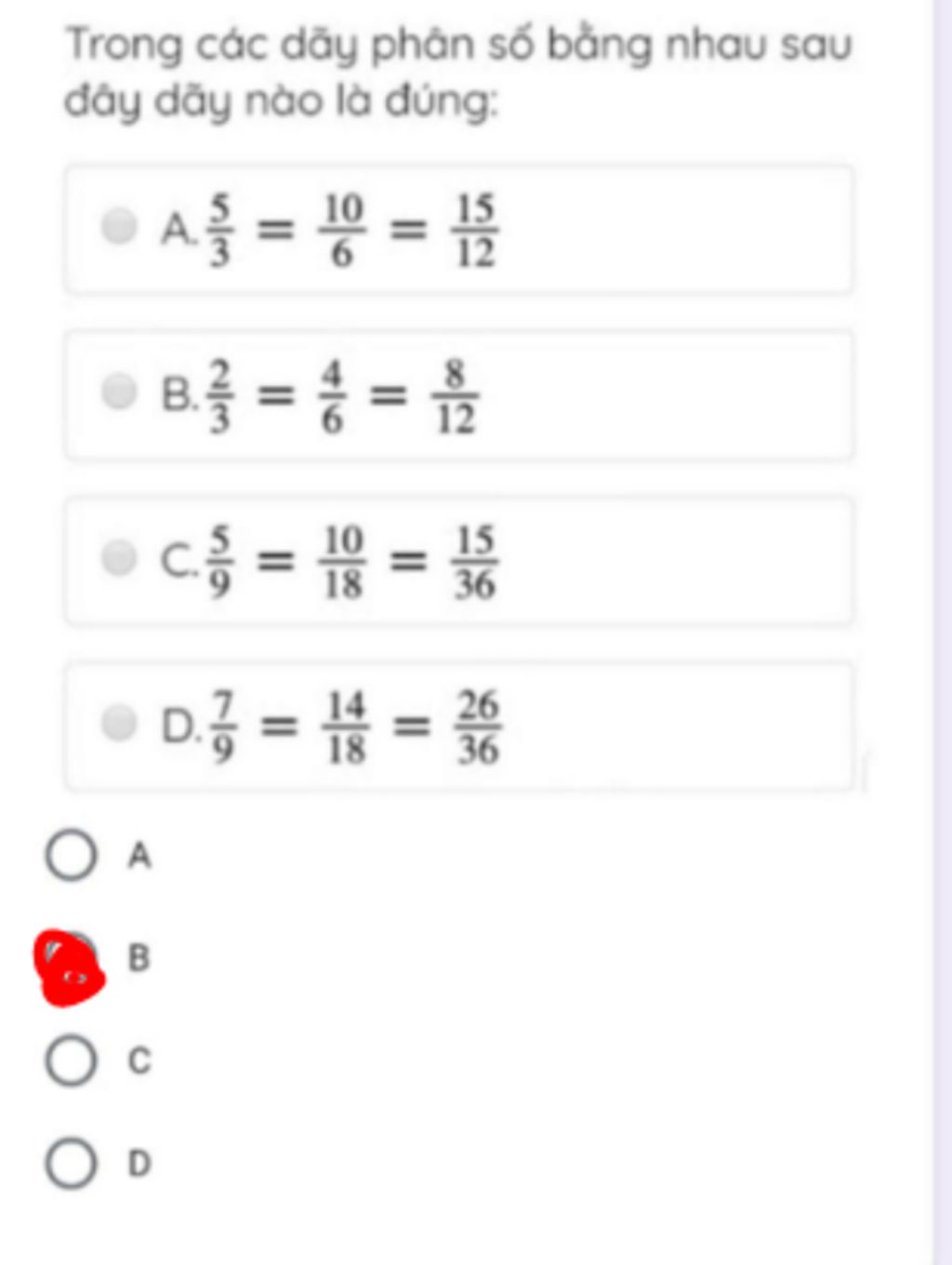Viewport: 952px width, 1265px height.
Task: Mark option D as the answer
Action: 71,1163
